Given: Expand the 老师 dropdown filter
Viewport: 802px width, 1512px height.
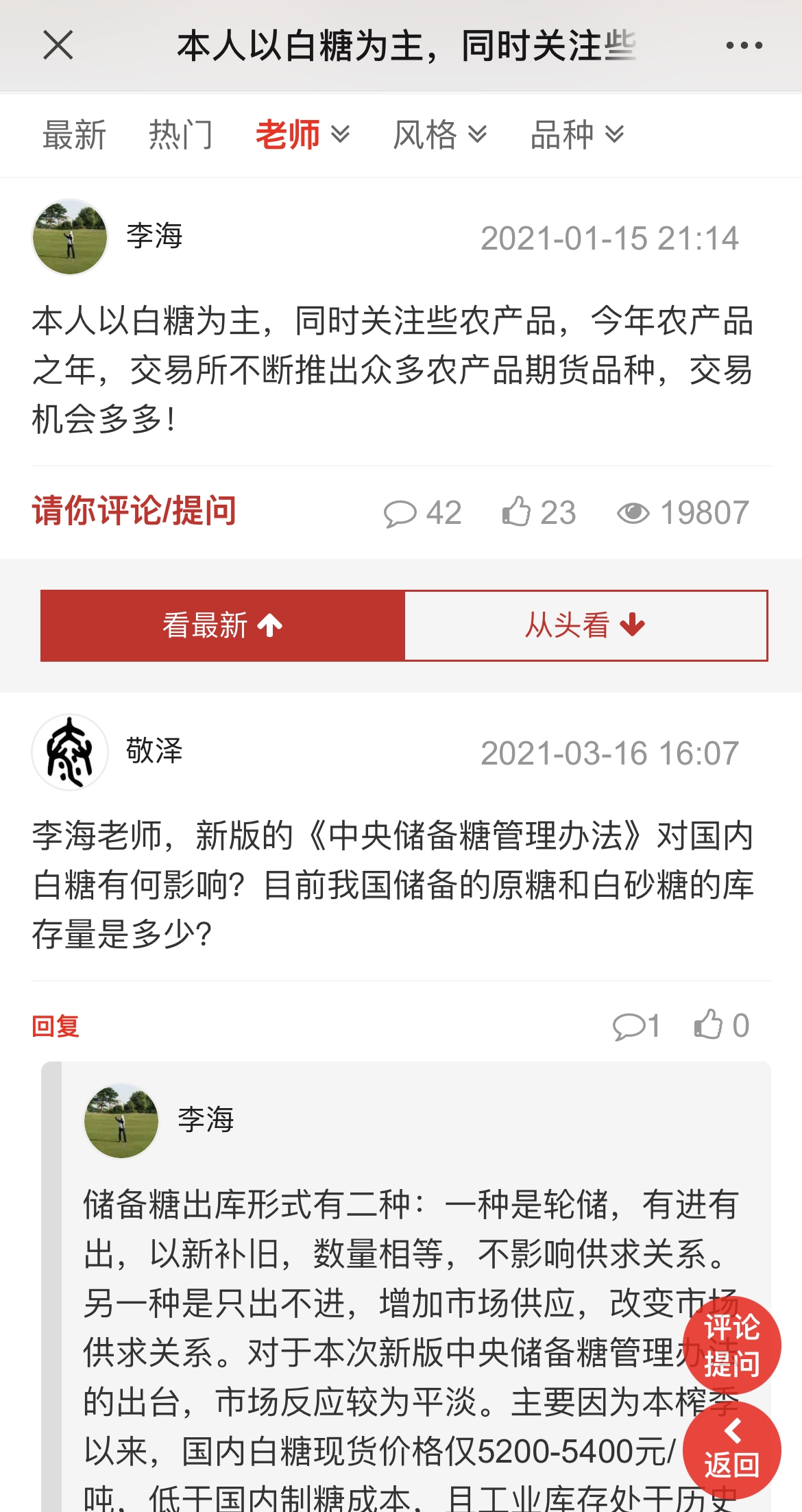Looking at the screenshot, I should point(302,134).
